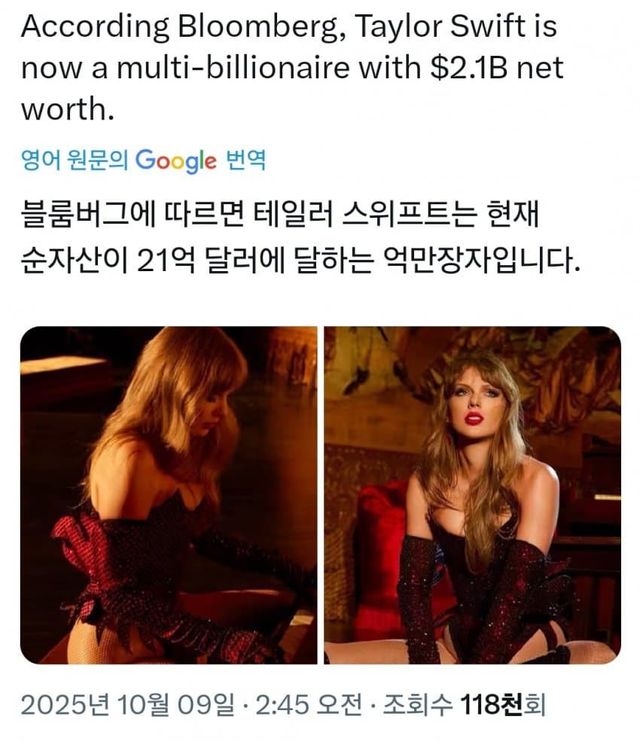This screenshot has width=640, height=741.
Task: Open the photo of the woman looking down
Action: 168,494
